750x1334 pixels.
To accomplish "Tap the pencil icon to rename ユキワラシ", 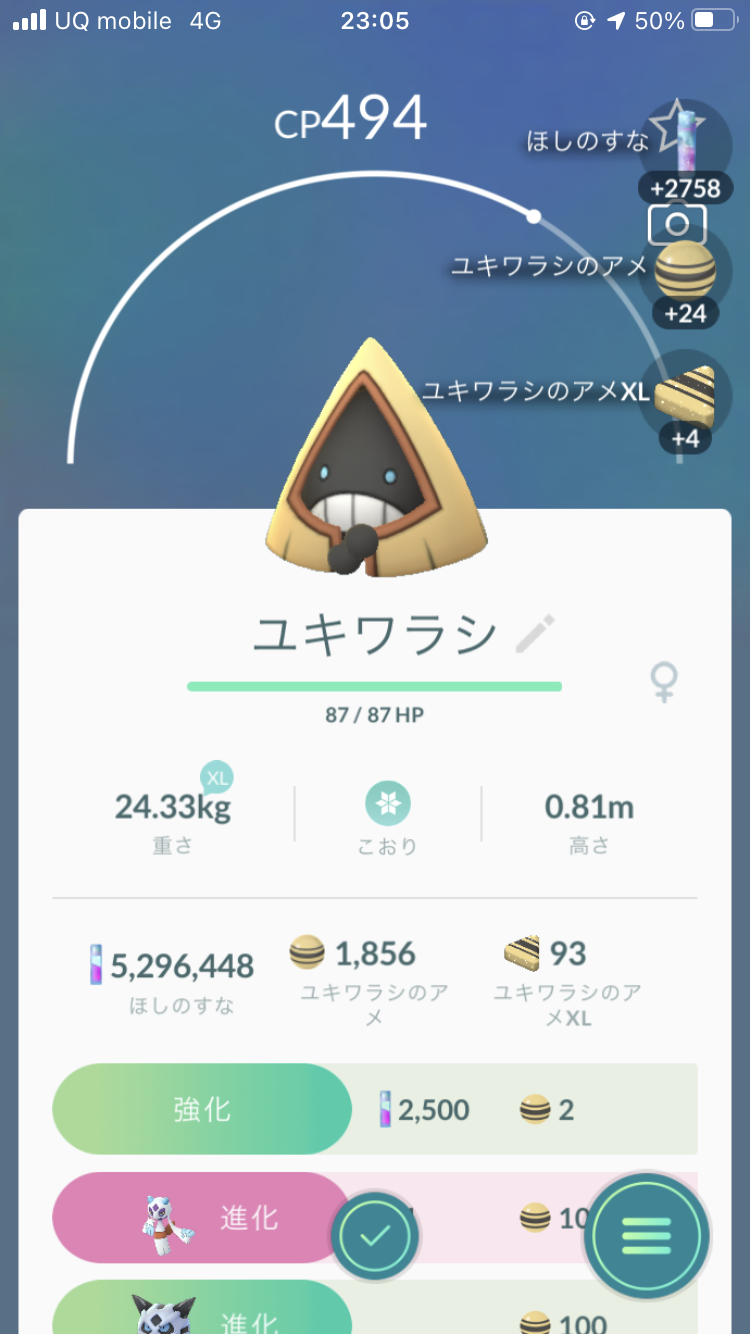I will coord(535,634).
